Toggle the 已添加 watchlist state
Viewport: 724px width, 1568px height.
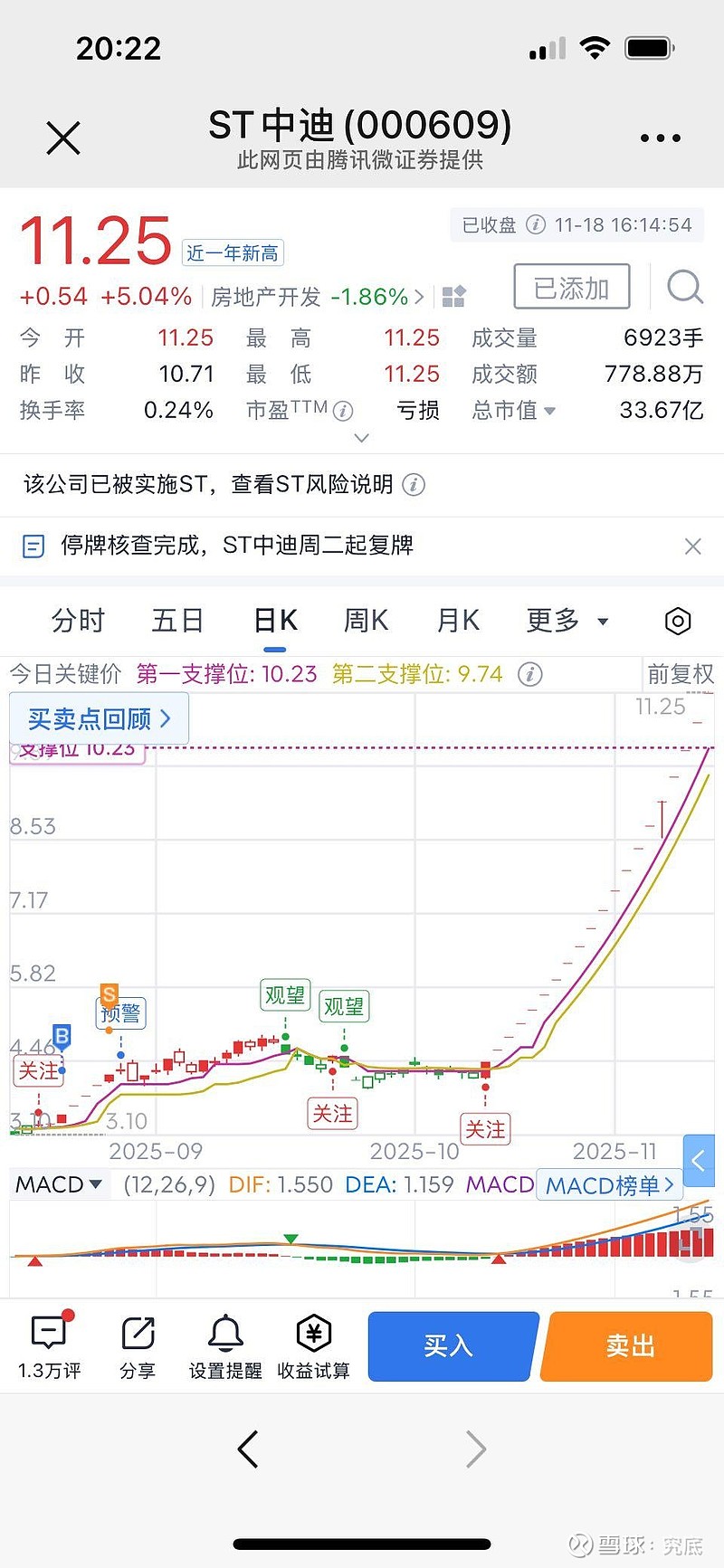(x=571, y=286)
